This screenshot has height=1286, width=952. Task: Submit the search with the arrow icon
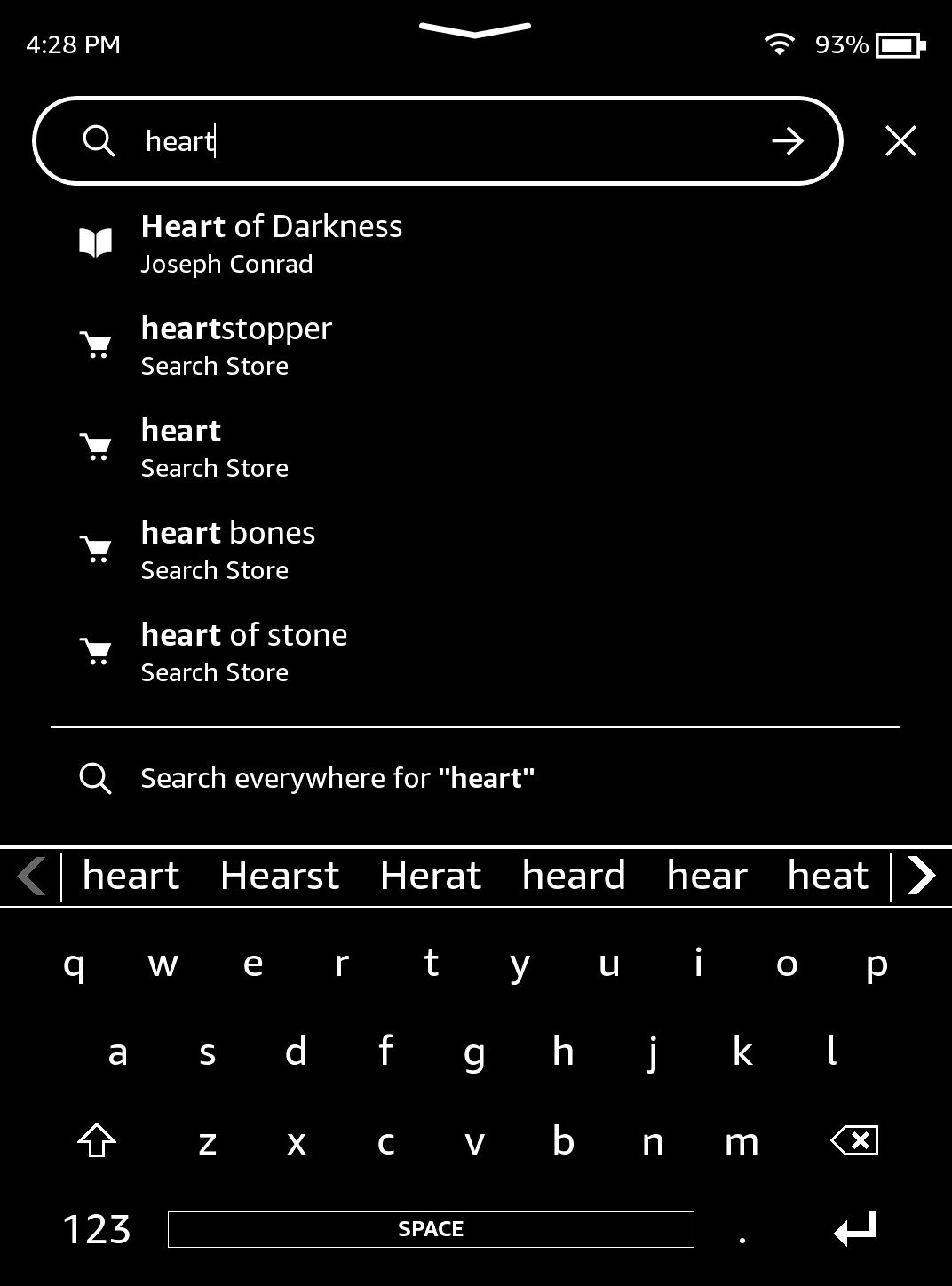tap(787, 141)
